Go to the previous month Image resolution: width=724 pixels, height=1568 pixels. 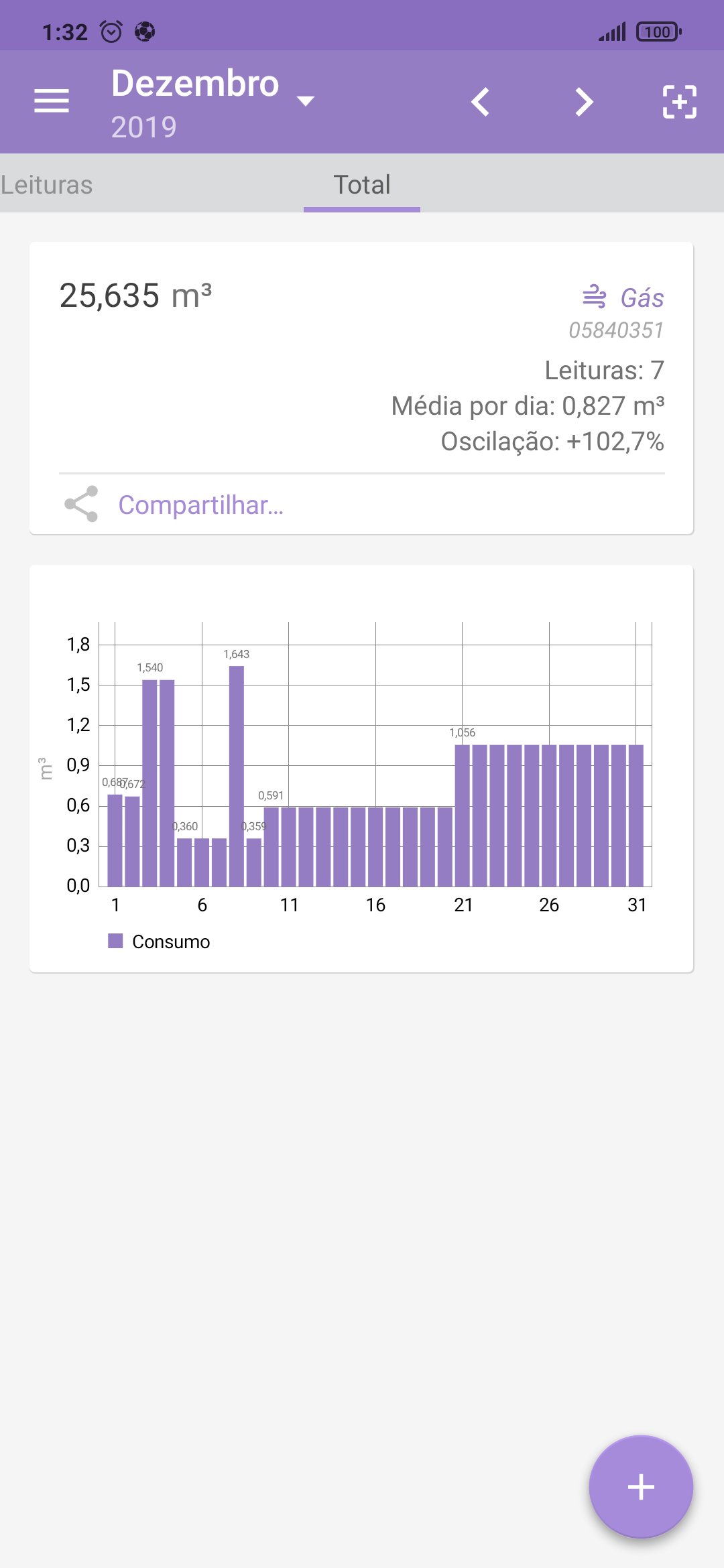pyautogui.click(x=480, y=102)
